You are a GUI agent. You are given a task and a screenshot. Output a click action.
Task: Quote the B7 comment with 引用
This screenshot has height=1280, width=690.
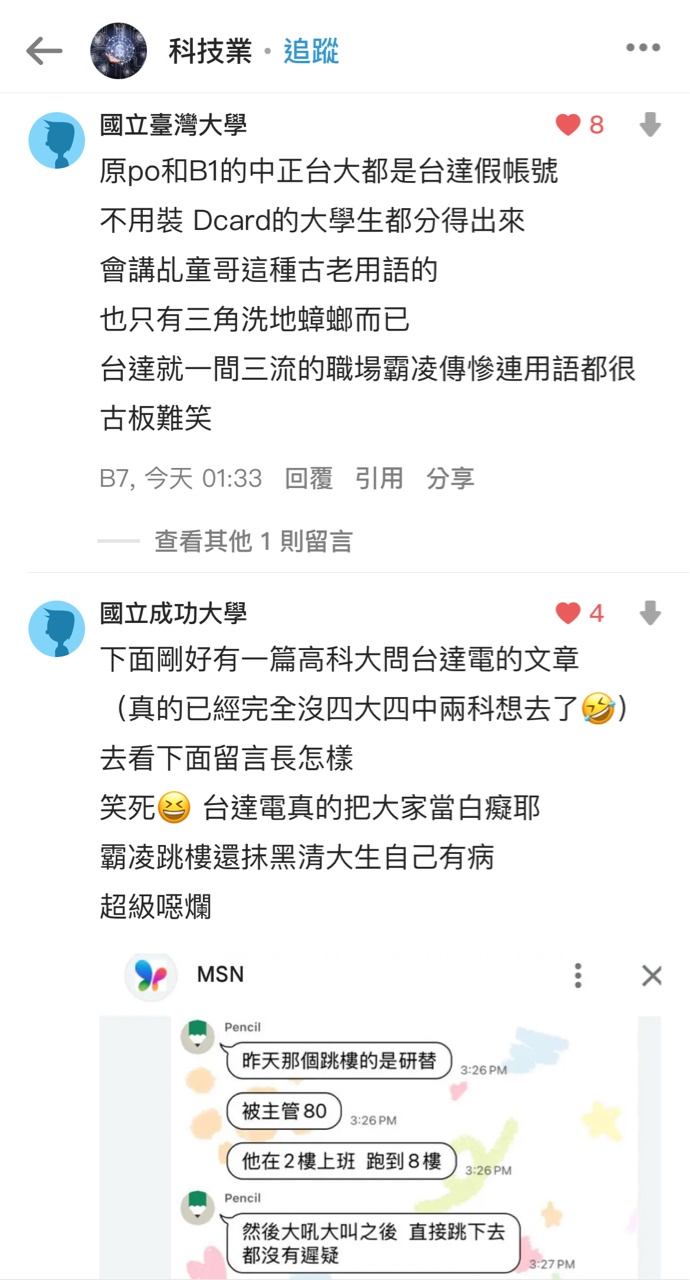379,479
